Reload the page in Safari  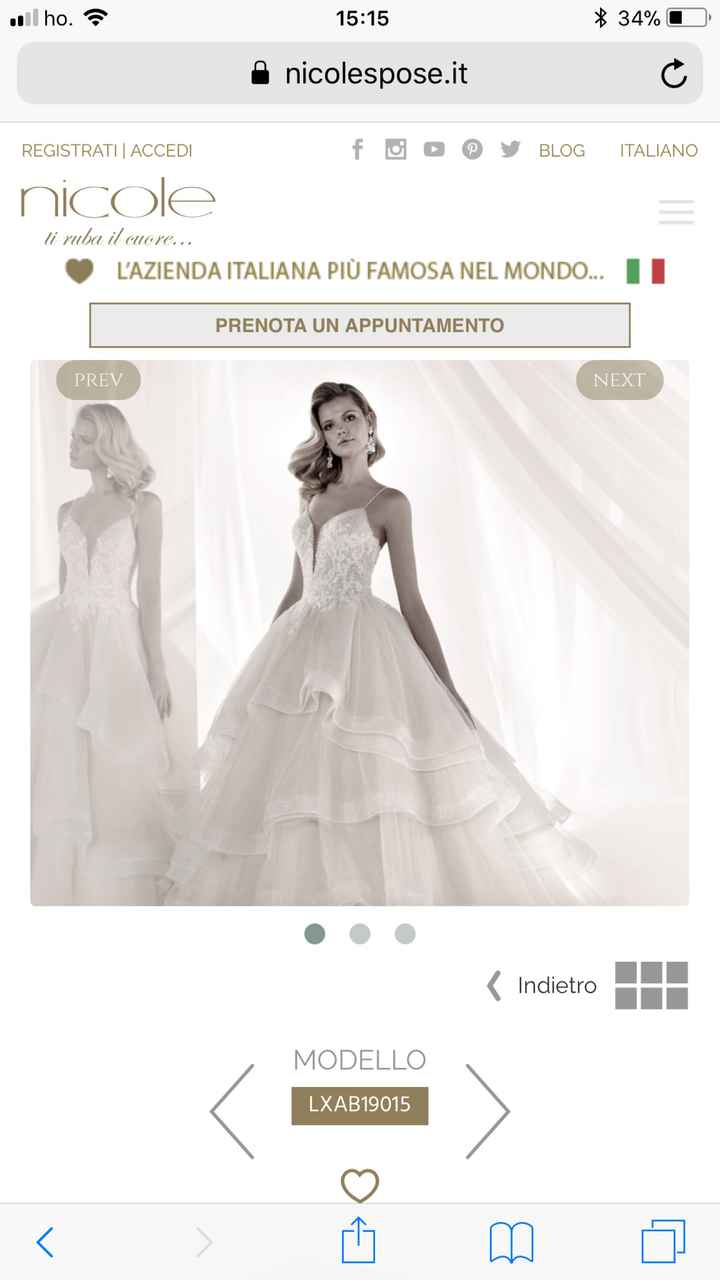point(674,74)
